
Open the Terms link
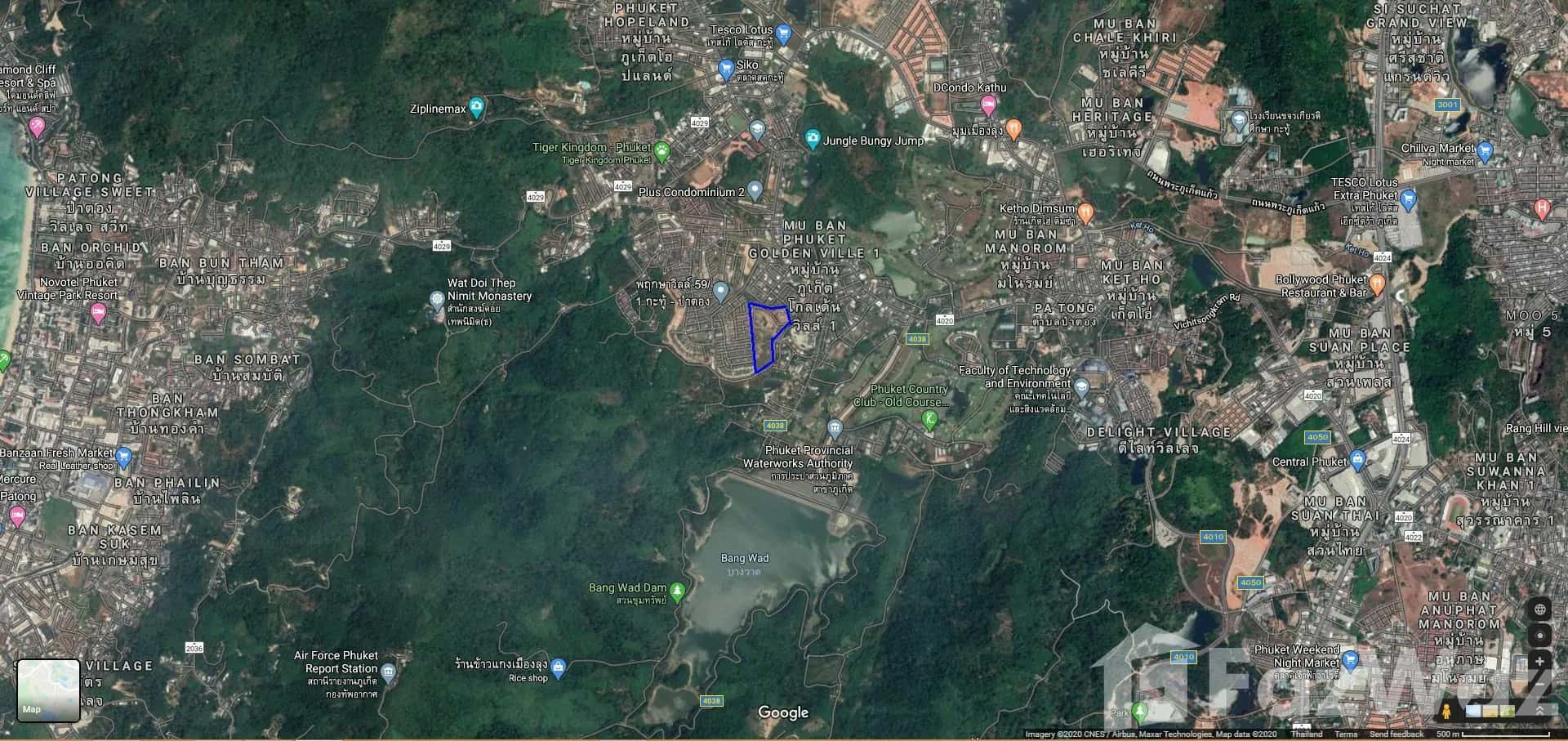pos(1346,734)
